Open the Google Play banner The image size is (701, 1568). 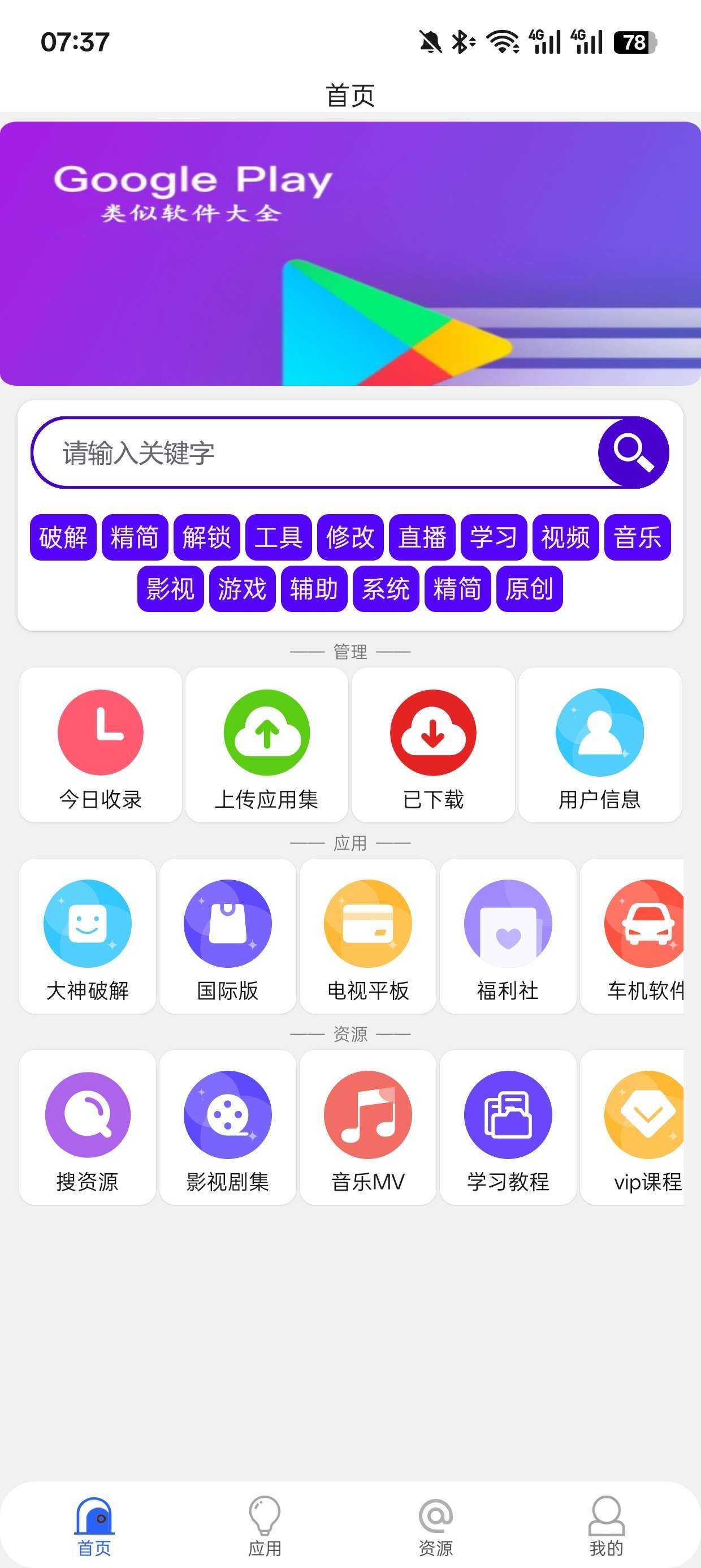click(350, 253)
